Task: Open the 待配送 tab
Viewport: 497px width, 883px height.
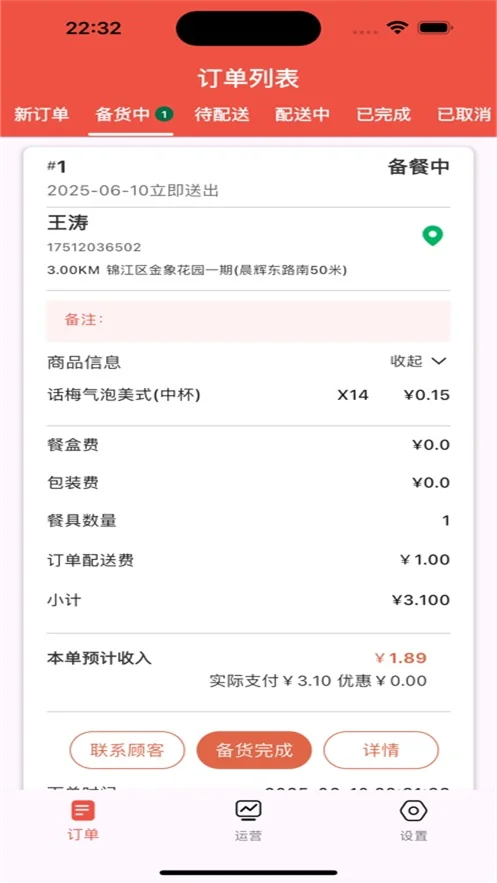Action: pyautogui.click(x=222, y=114)
